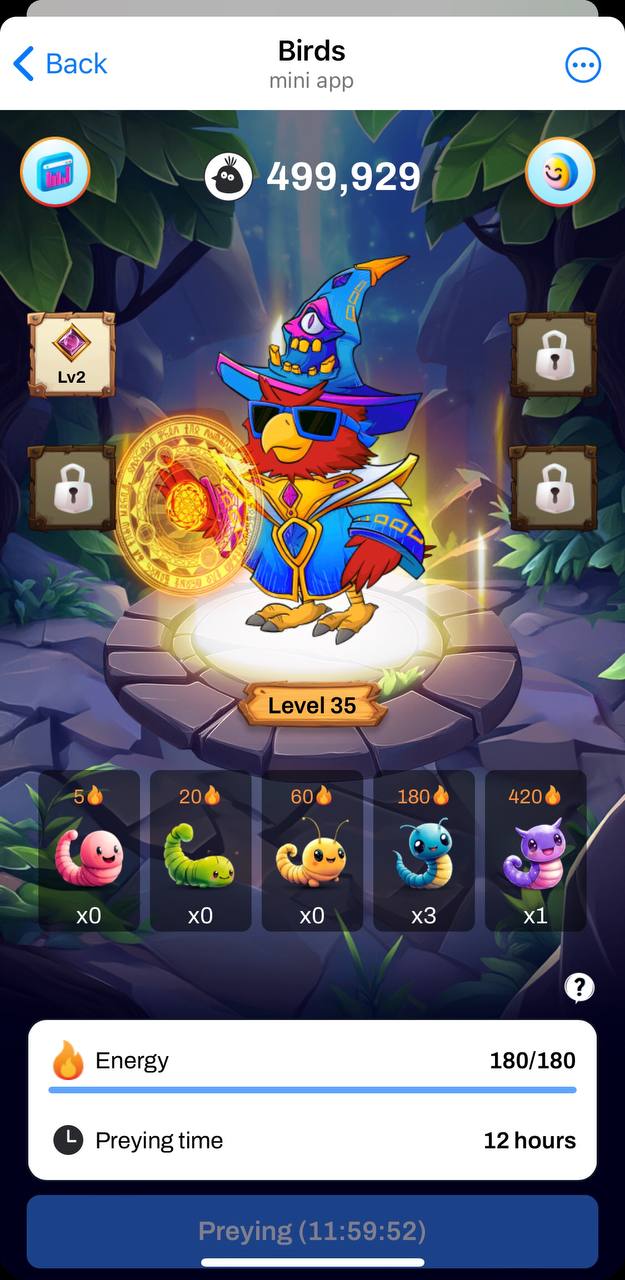
Task: Feed the purple worm costing 420 energy
Action: (x=535, y=851)
